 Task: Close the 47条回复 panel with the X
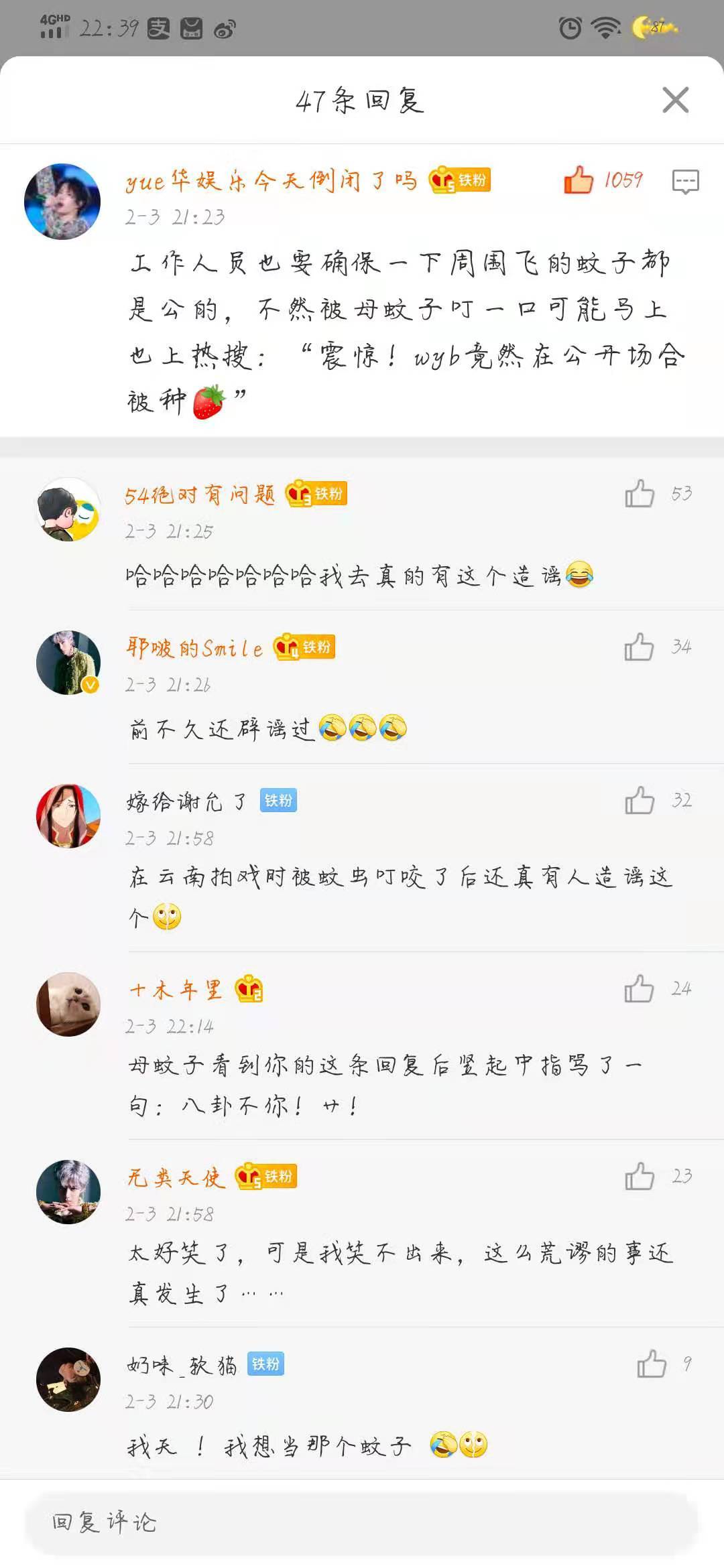(676, 101)
